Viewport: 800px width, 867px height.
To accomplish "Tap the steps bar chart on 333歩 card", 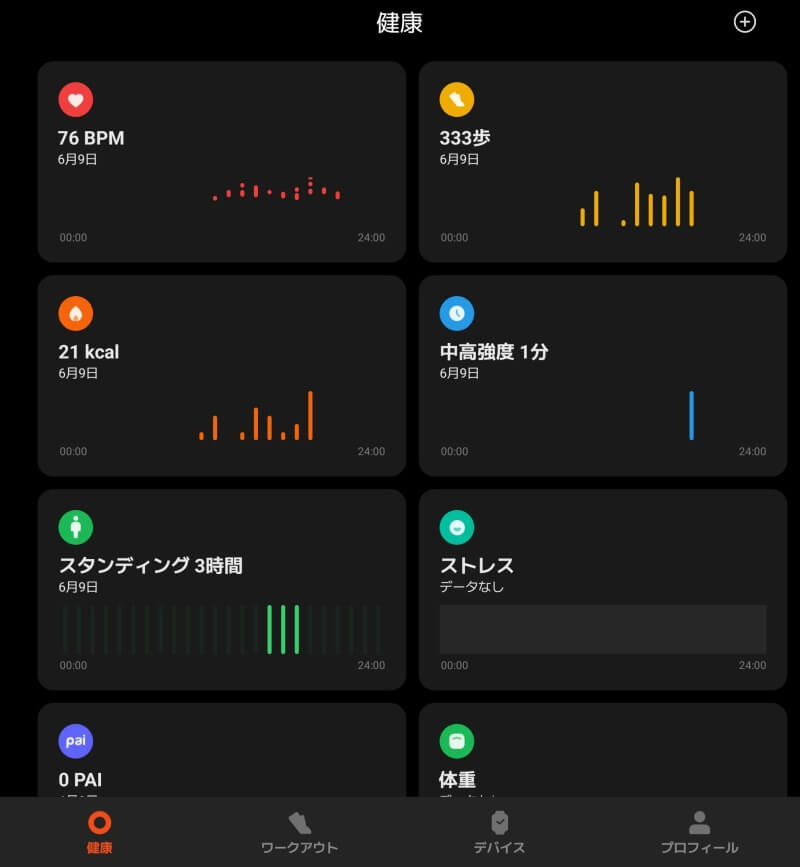I will pyautogui.click(x=637, y=200).
